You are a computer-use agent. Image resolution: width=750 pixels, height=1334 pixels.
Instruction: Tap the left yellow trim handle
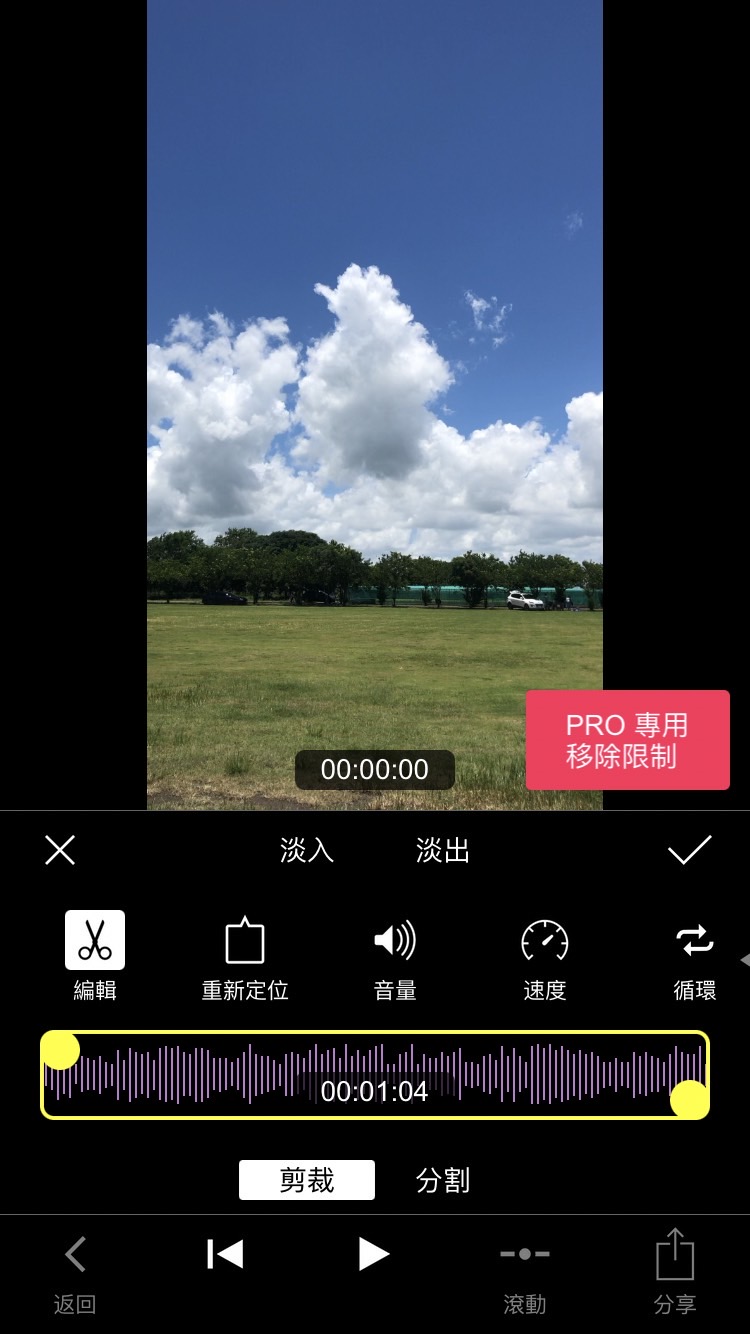pyautogui.click(x=61, y=1050)
